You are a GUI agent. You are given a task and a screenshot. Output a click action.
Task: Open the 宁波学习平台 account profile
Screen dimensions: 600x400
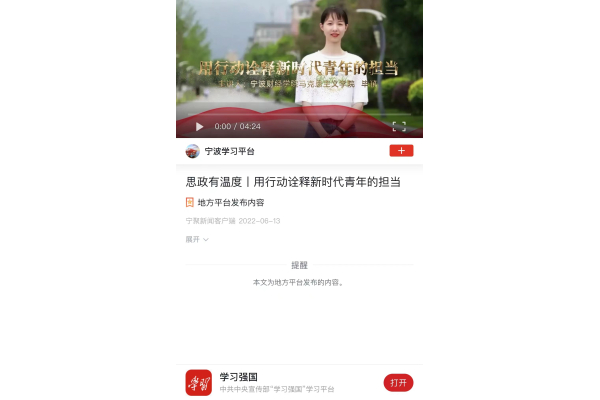[229, 151]
